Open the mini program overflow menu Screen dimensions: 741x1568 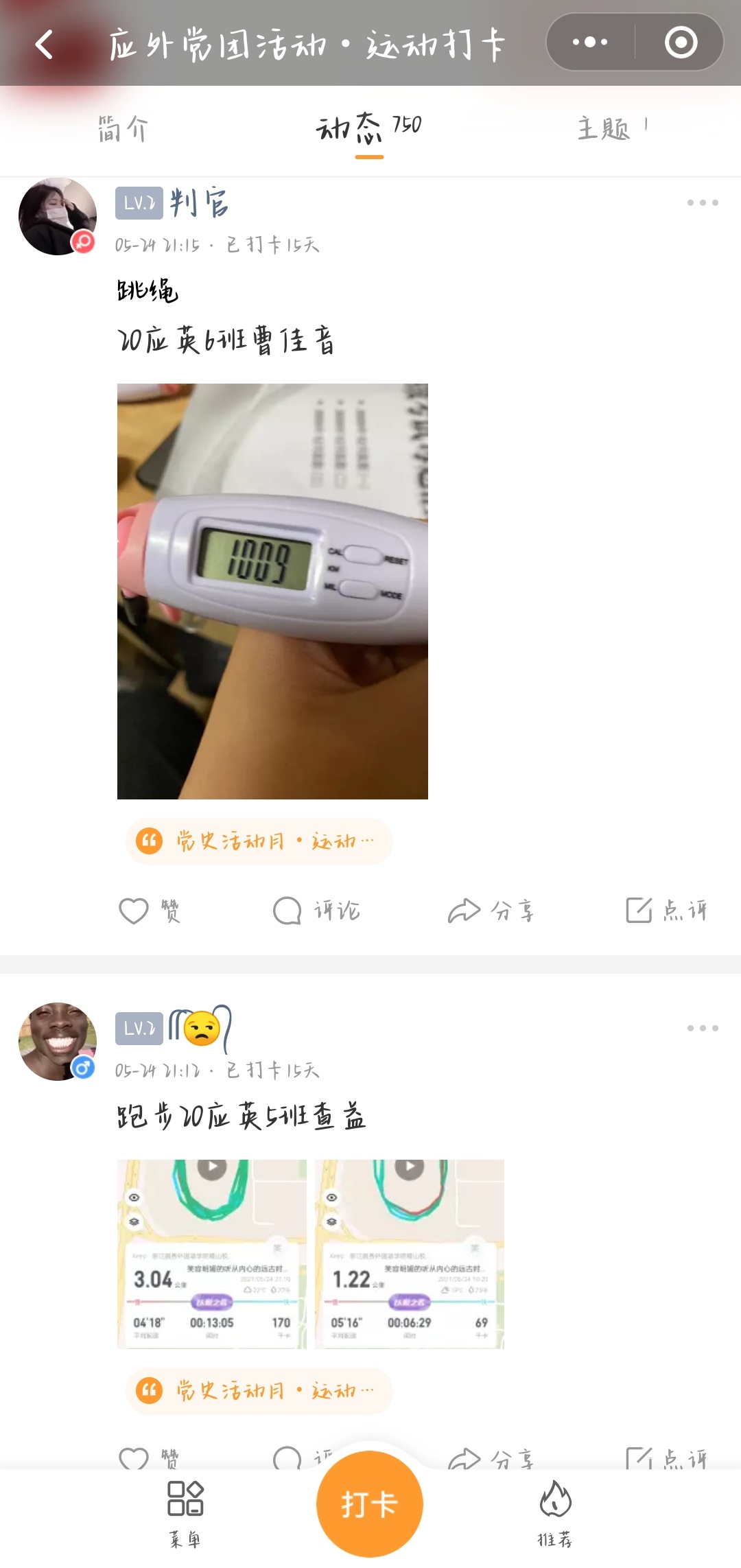click(590, 43)
